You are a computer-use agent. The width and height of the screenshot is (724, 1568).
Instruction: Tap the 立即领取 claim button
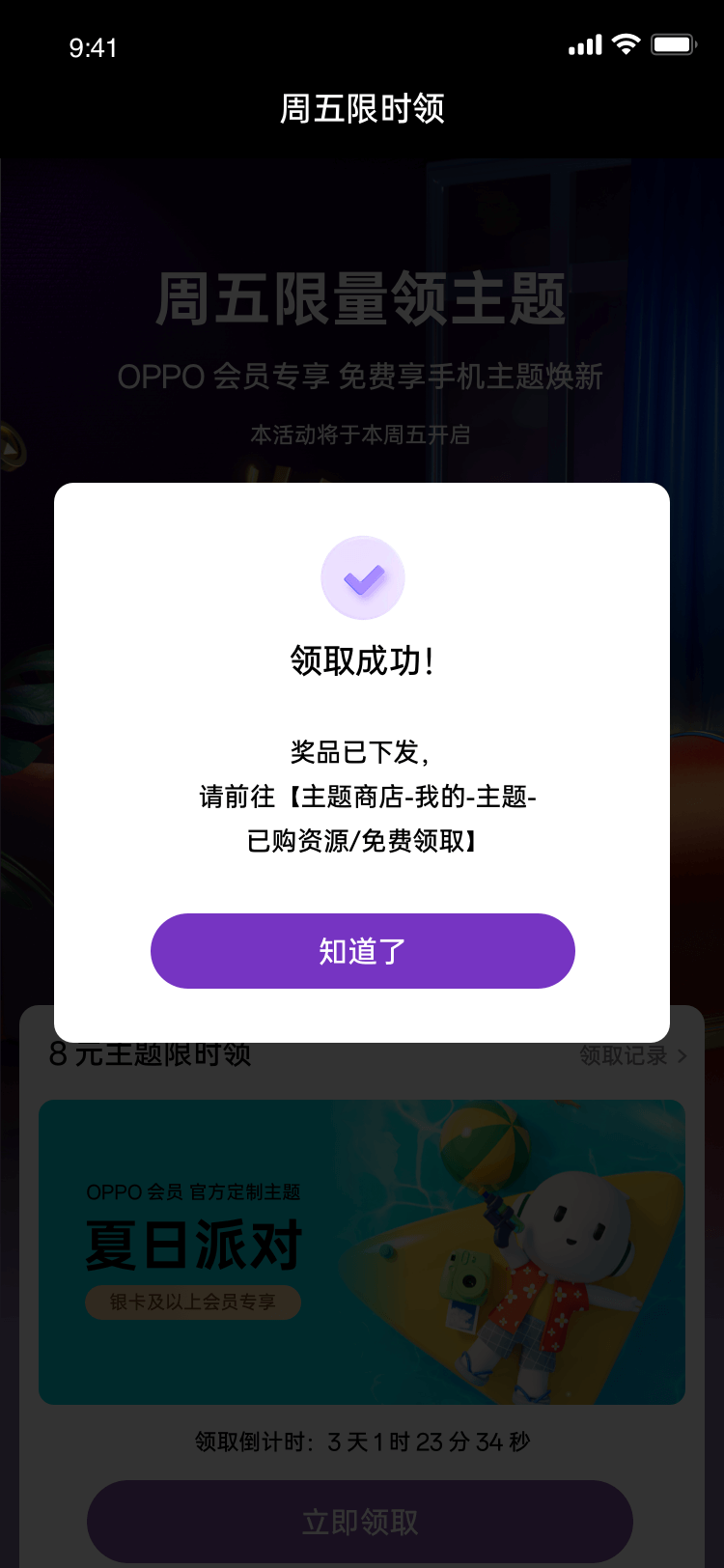point(360,1522)
